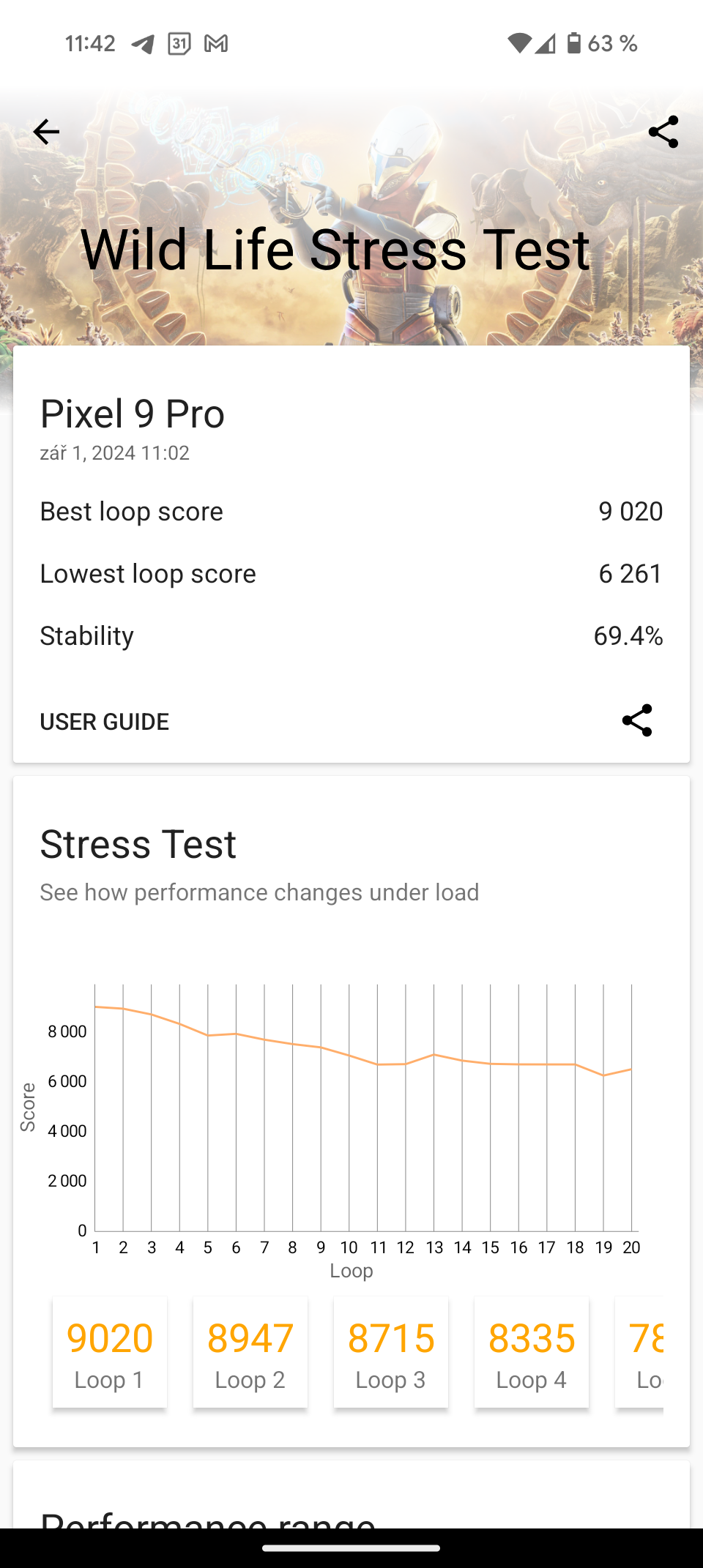Open the USER GUIDE link
Viewport: 703px width, 1568px height.
tap(104, 721)
